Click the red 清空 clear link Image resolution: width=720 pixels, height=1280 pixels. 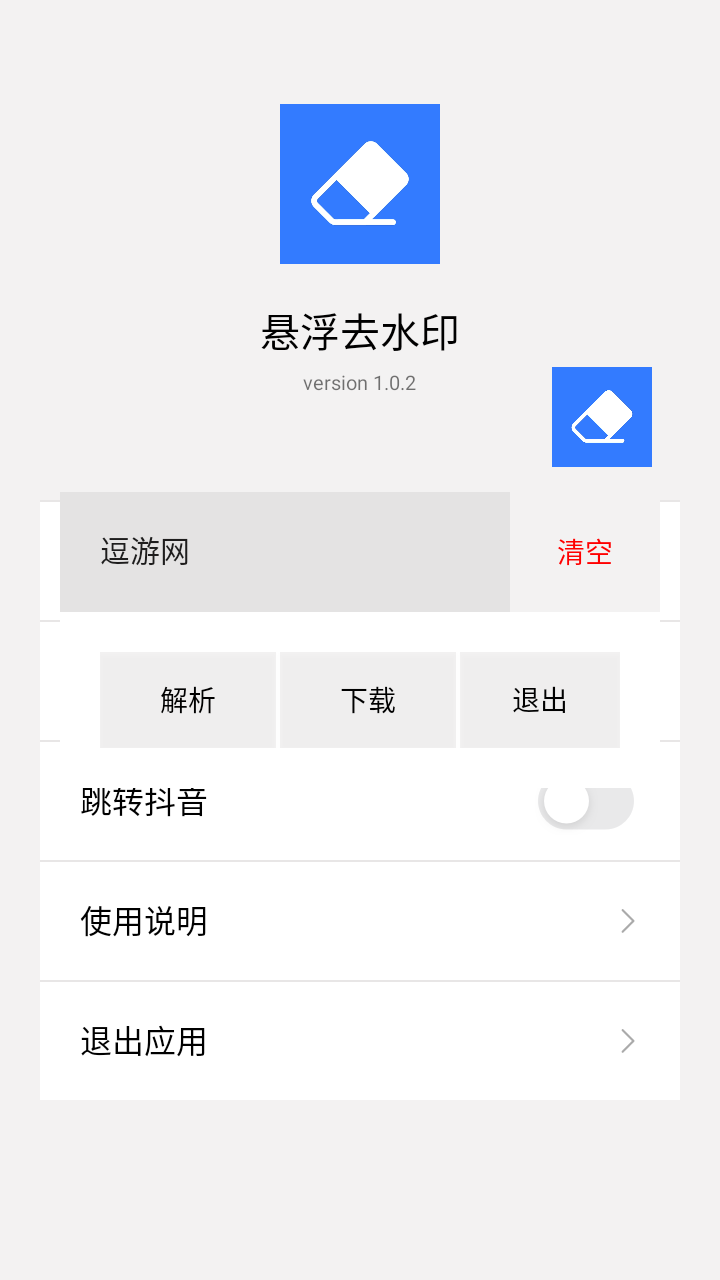pyautogui.click(x=586, y=553)
